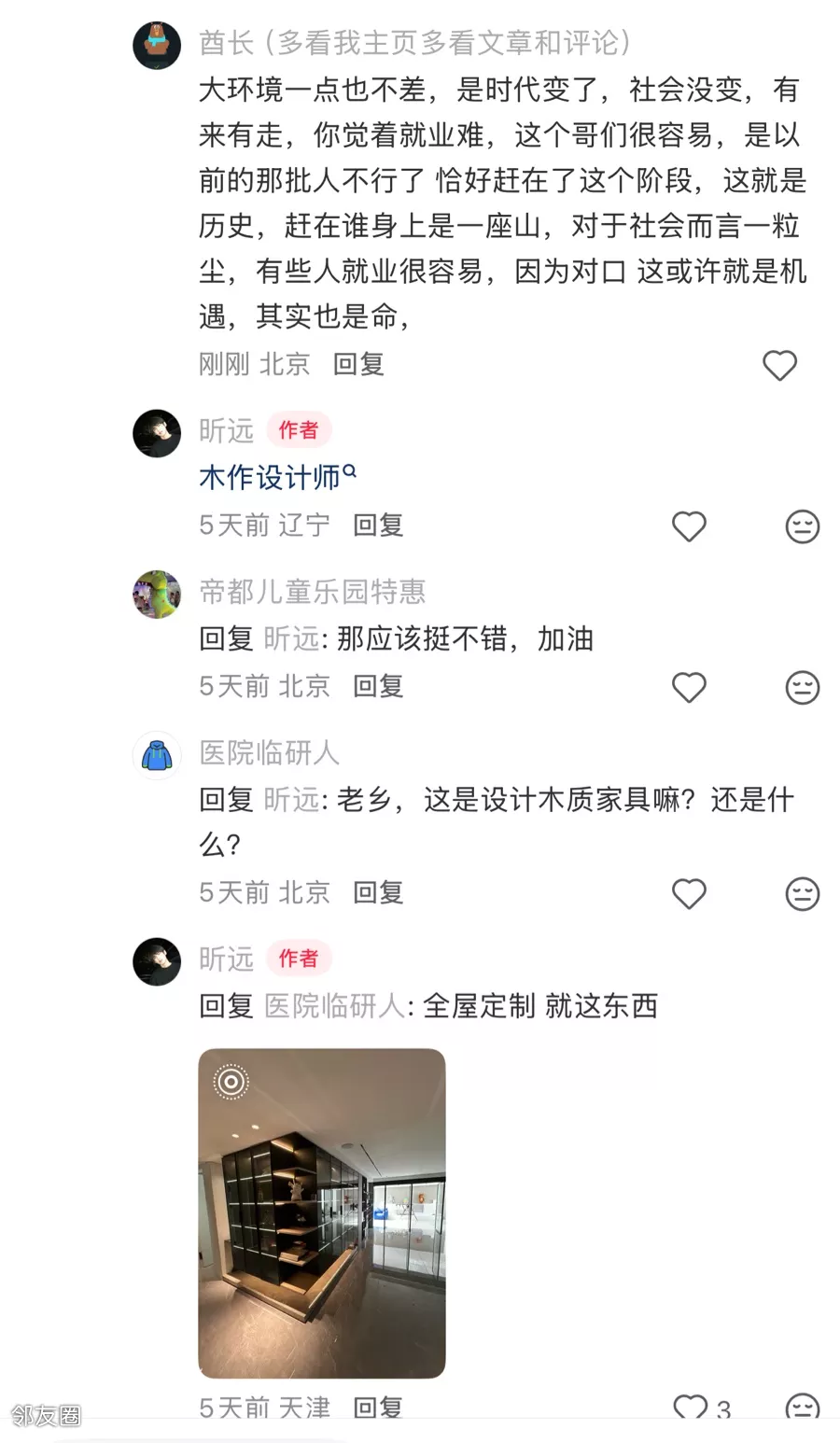Dislike 昕远's 全屋定制 reply

tap(802, 1408)
